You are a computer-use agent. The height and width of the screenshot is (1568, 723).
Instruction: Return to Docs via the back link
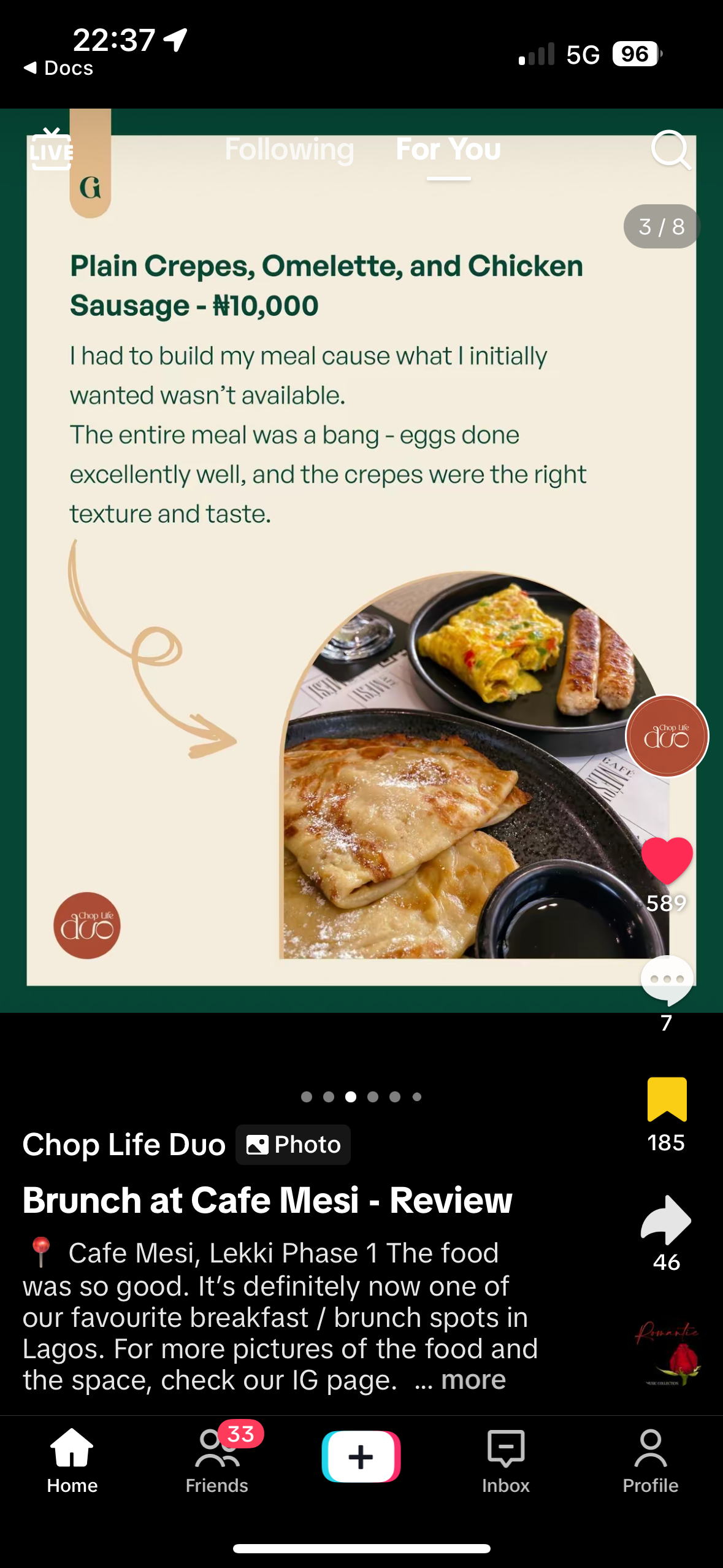(58, 67)
